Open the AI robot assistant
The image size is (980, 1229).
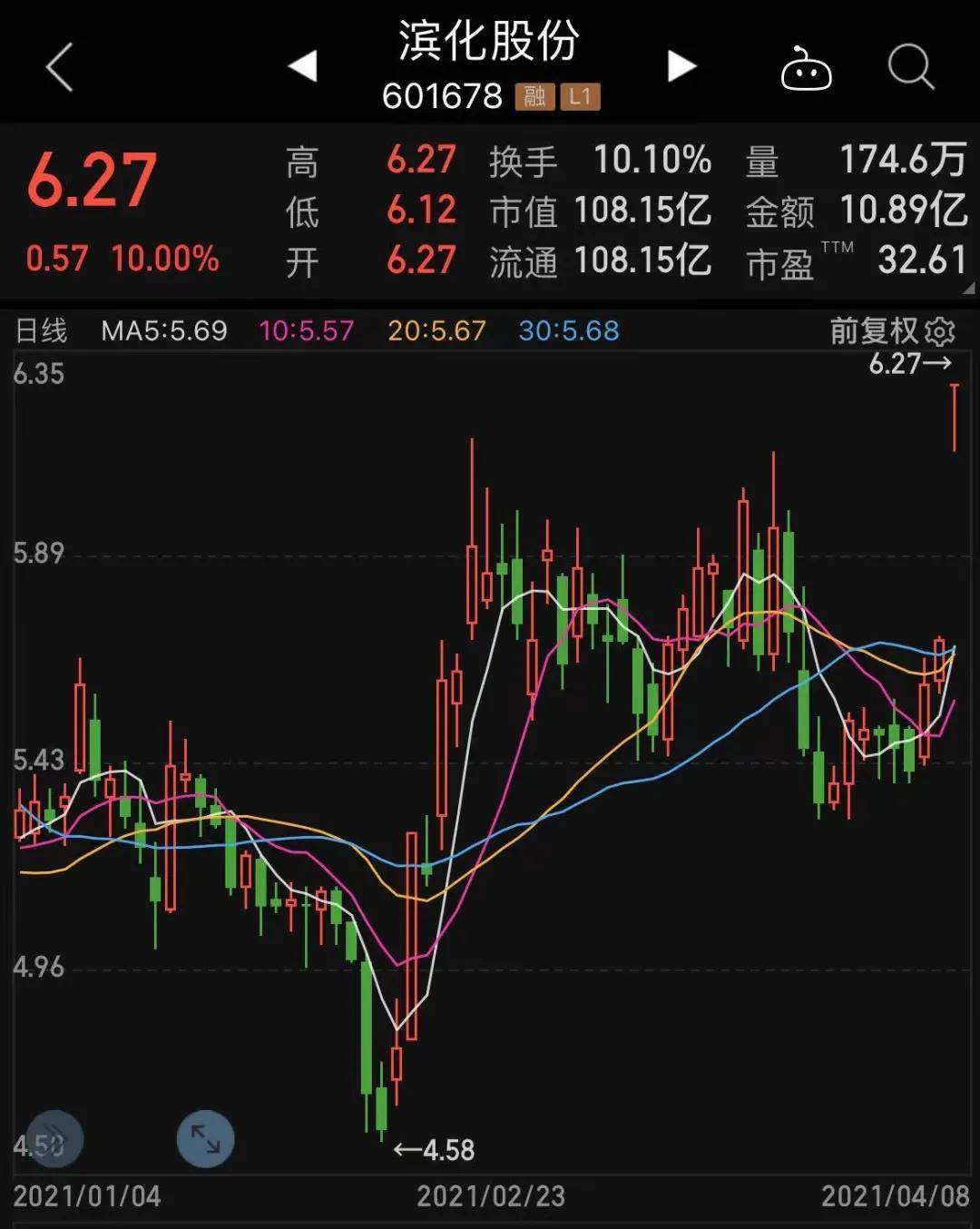tap(808, 68)
